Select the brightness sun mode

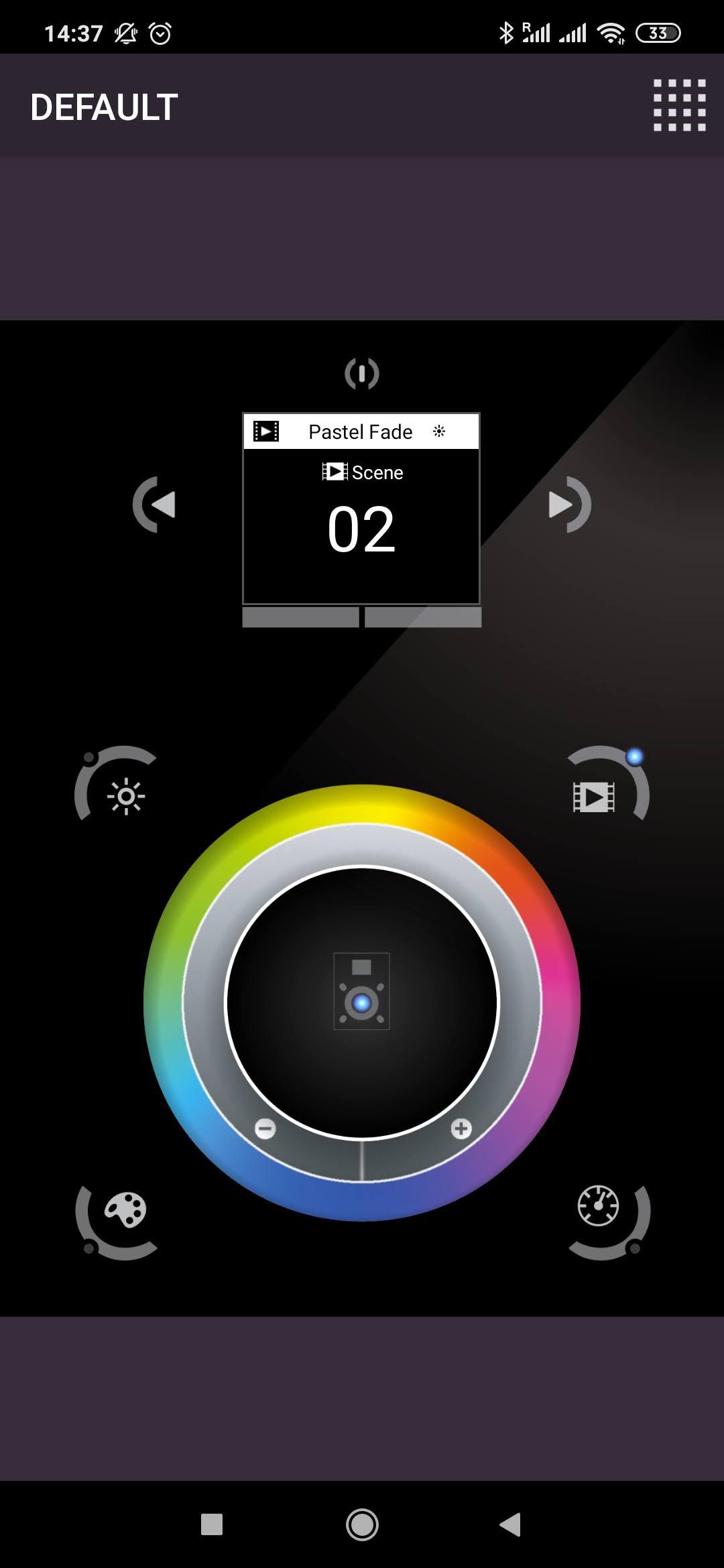(x=125, y=796)
